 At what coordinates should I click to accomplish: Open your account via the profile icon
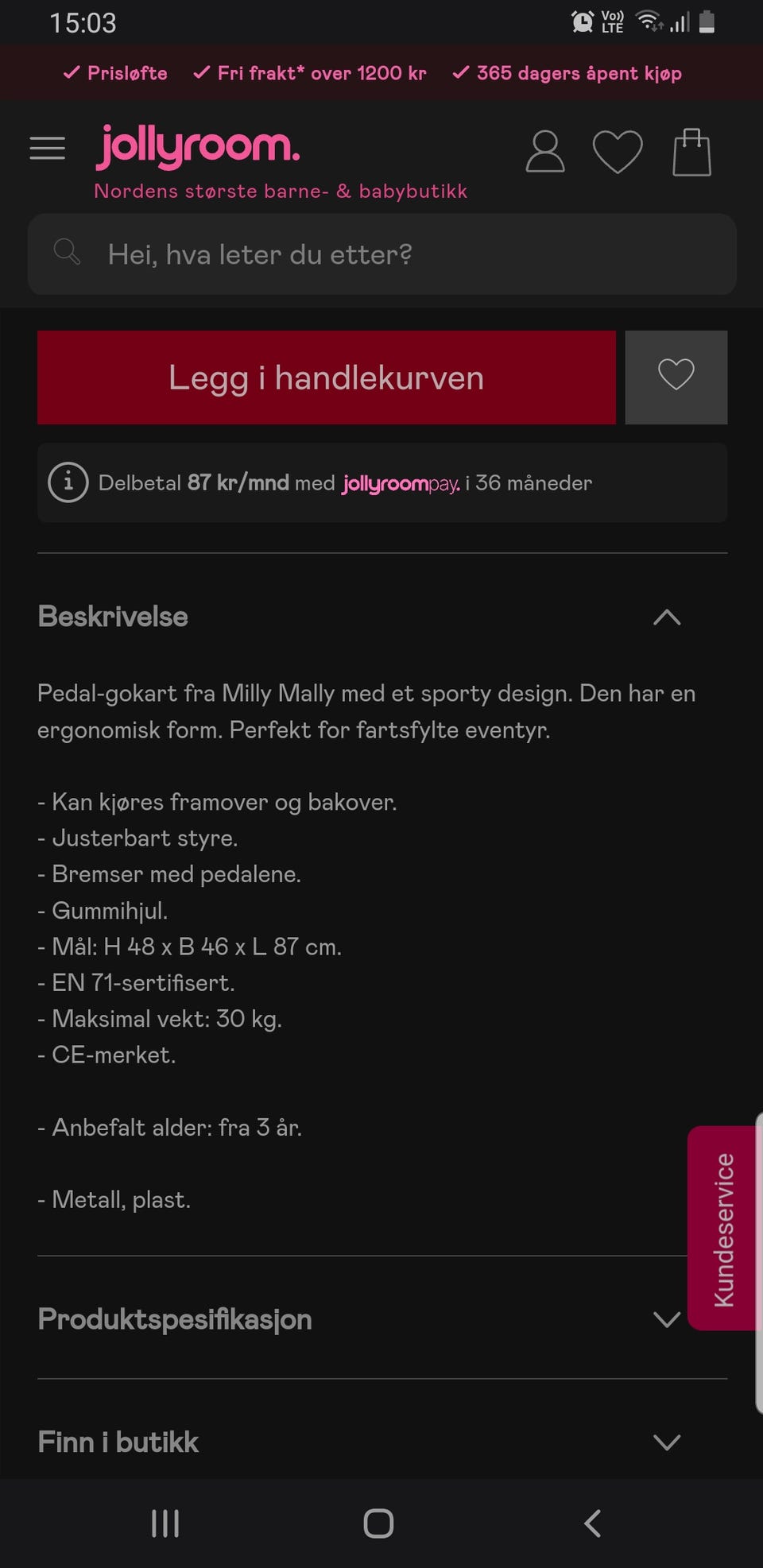pos(544,150)
